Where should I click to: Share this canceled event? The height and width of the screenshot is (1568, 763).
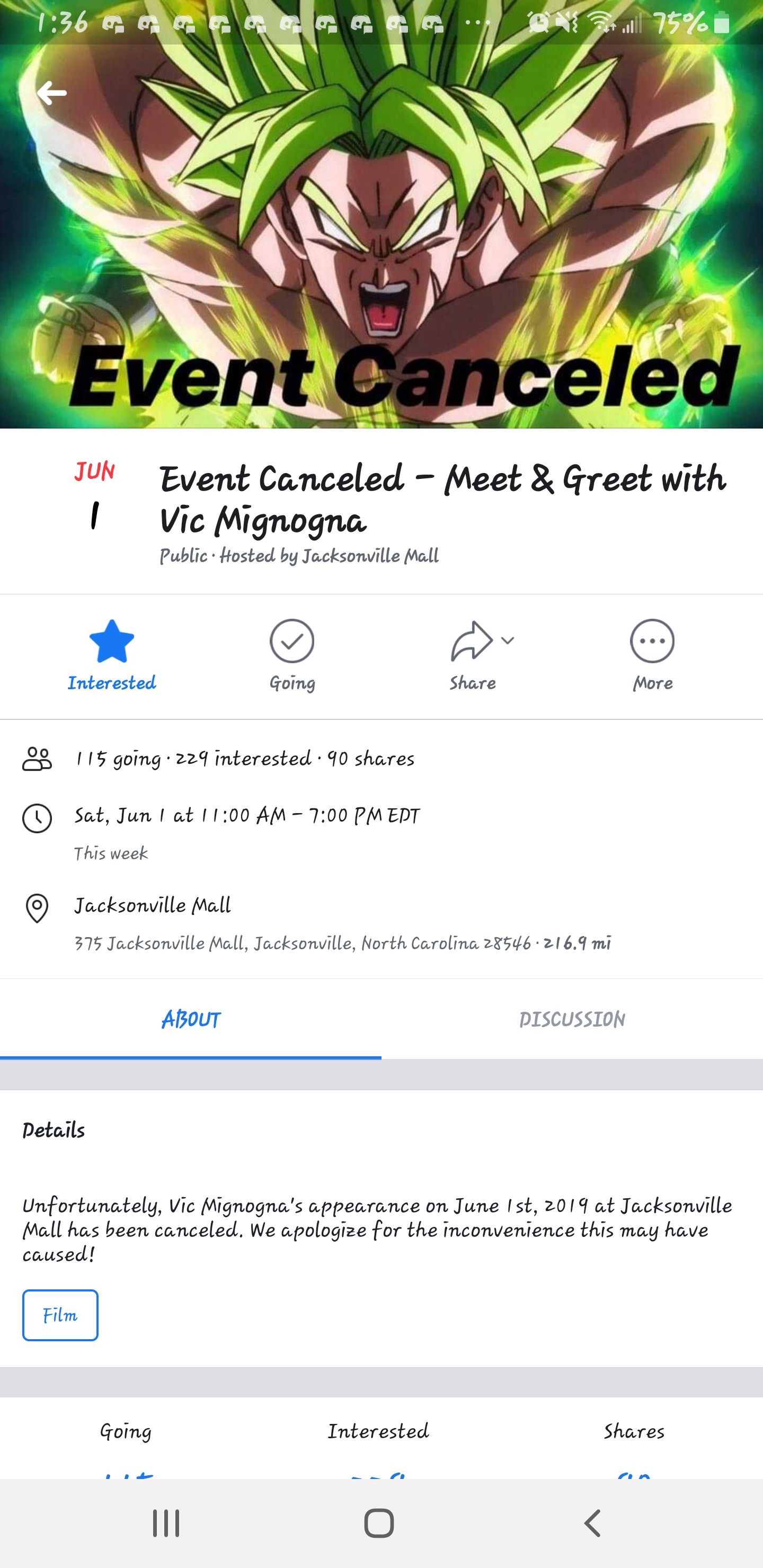[x=473, y=655]
